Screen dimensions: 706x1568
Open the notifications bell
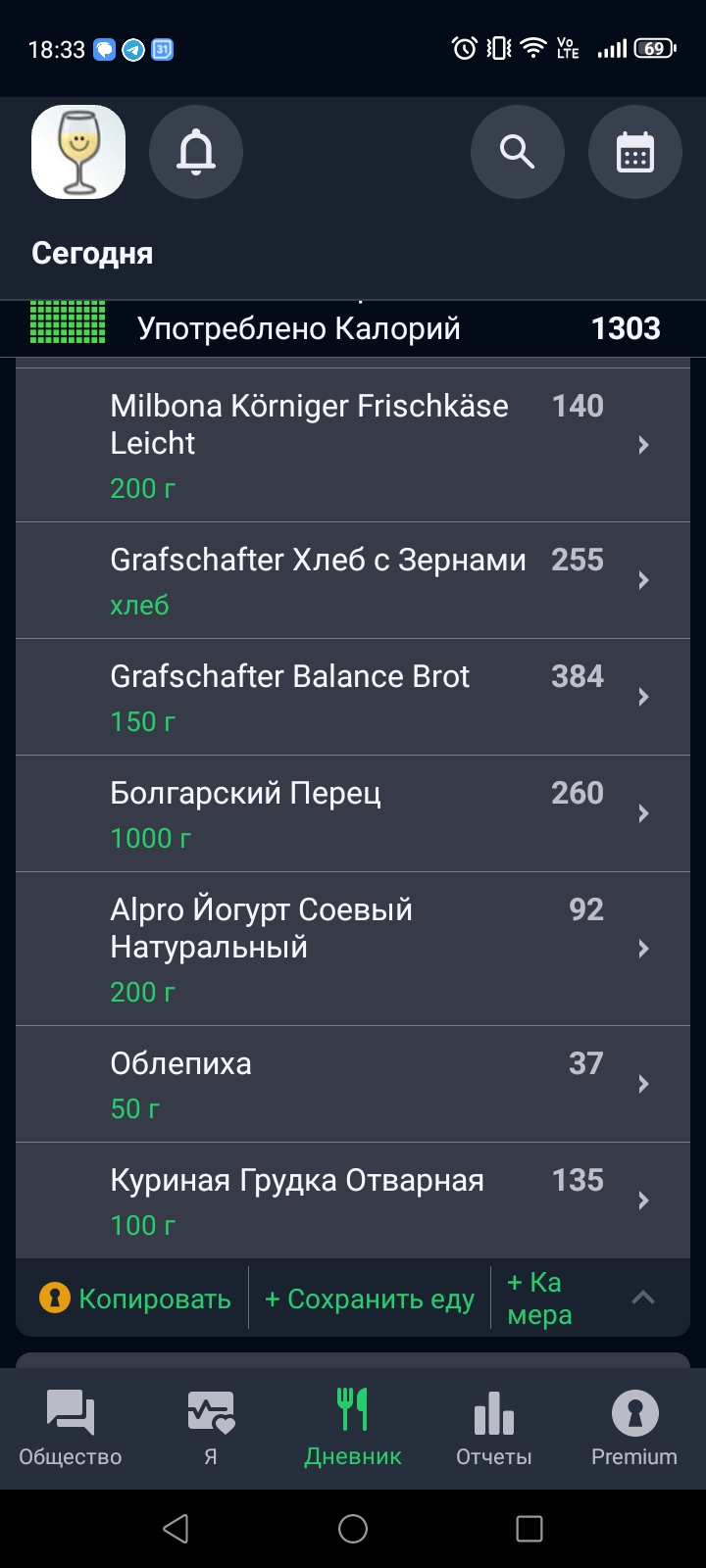coord(196,153)
